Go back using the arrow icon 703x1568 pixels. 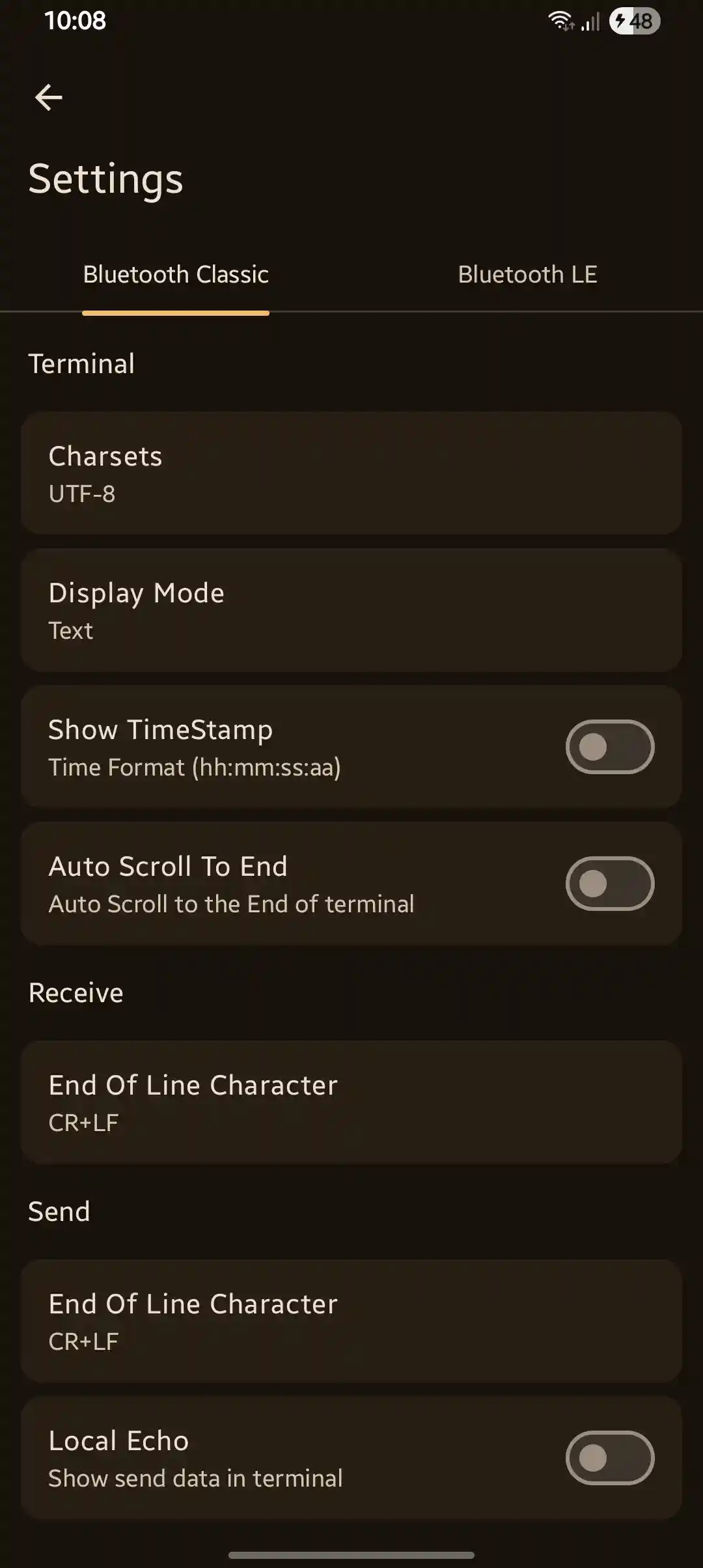[49, 98]
